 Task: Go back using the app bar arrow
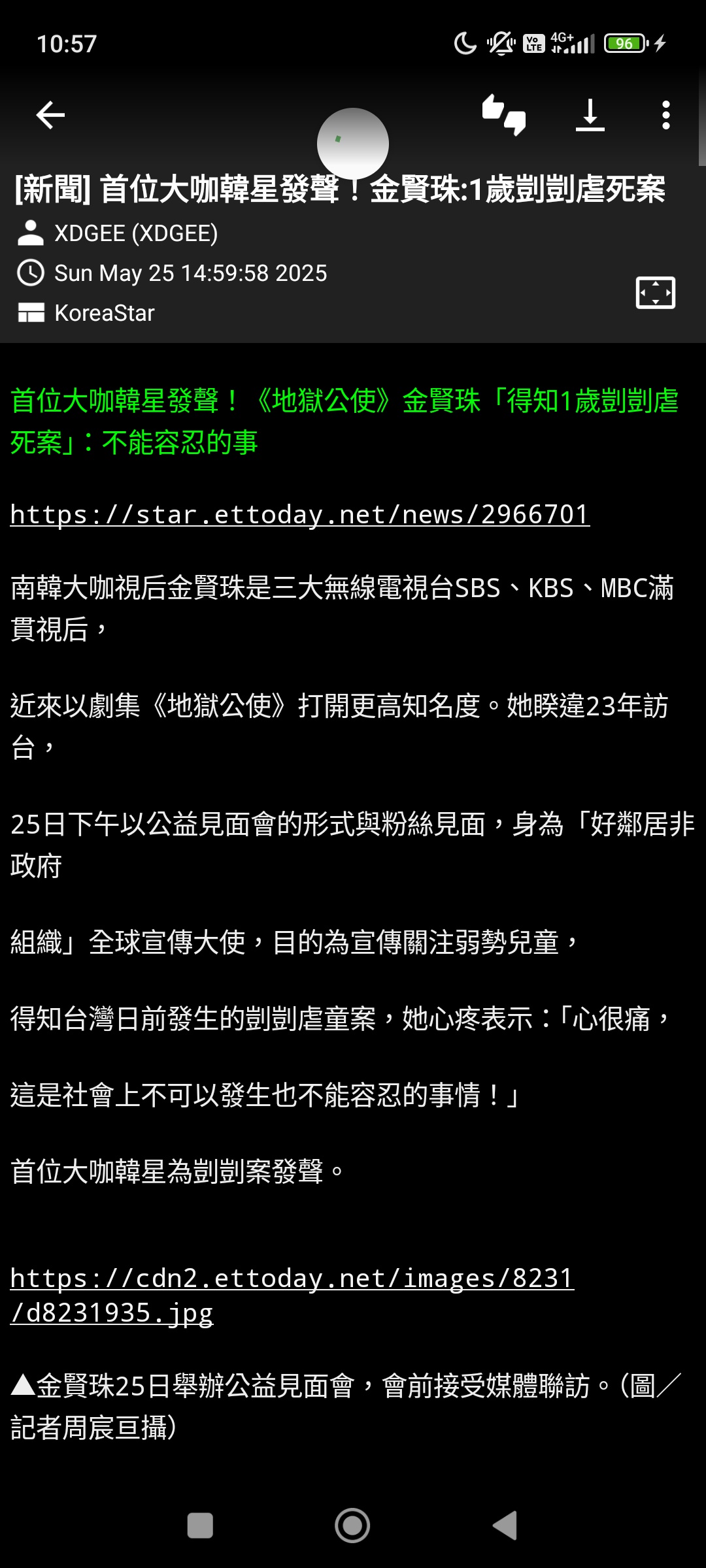(50, 116)
